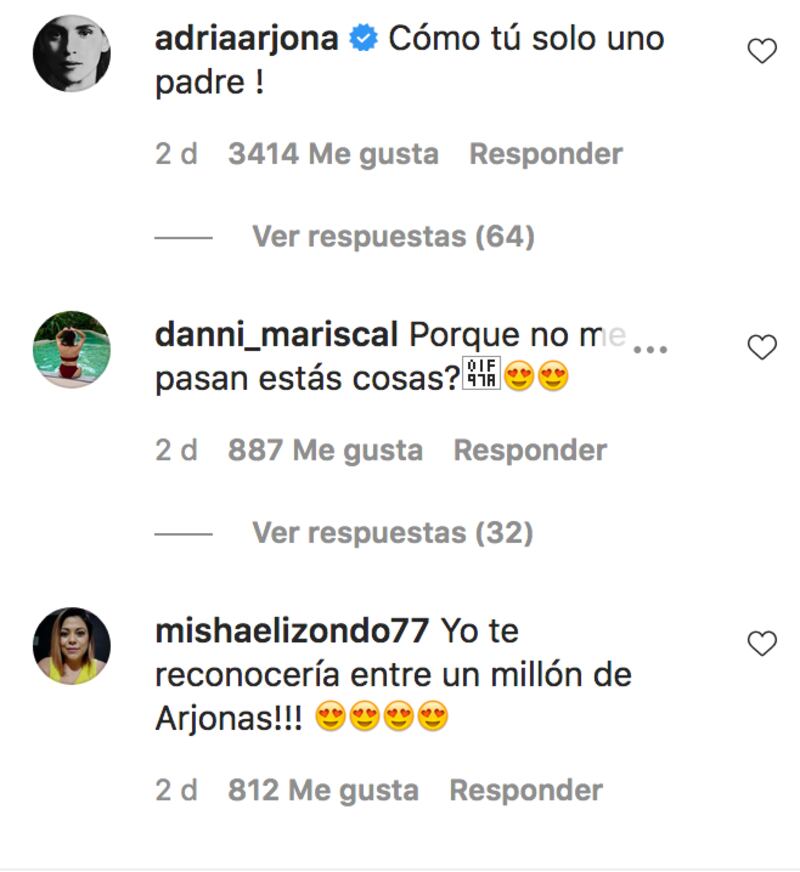This screenshot has height=872, width=800.
Task: View the 812 likes on mishaelizondo77's comment
Action: click(x=323, y=790)
